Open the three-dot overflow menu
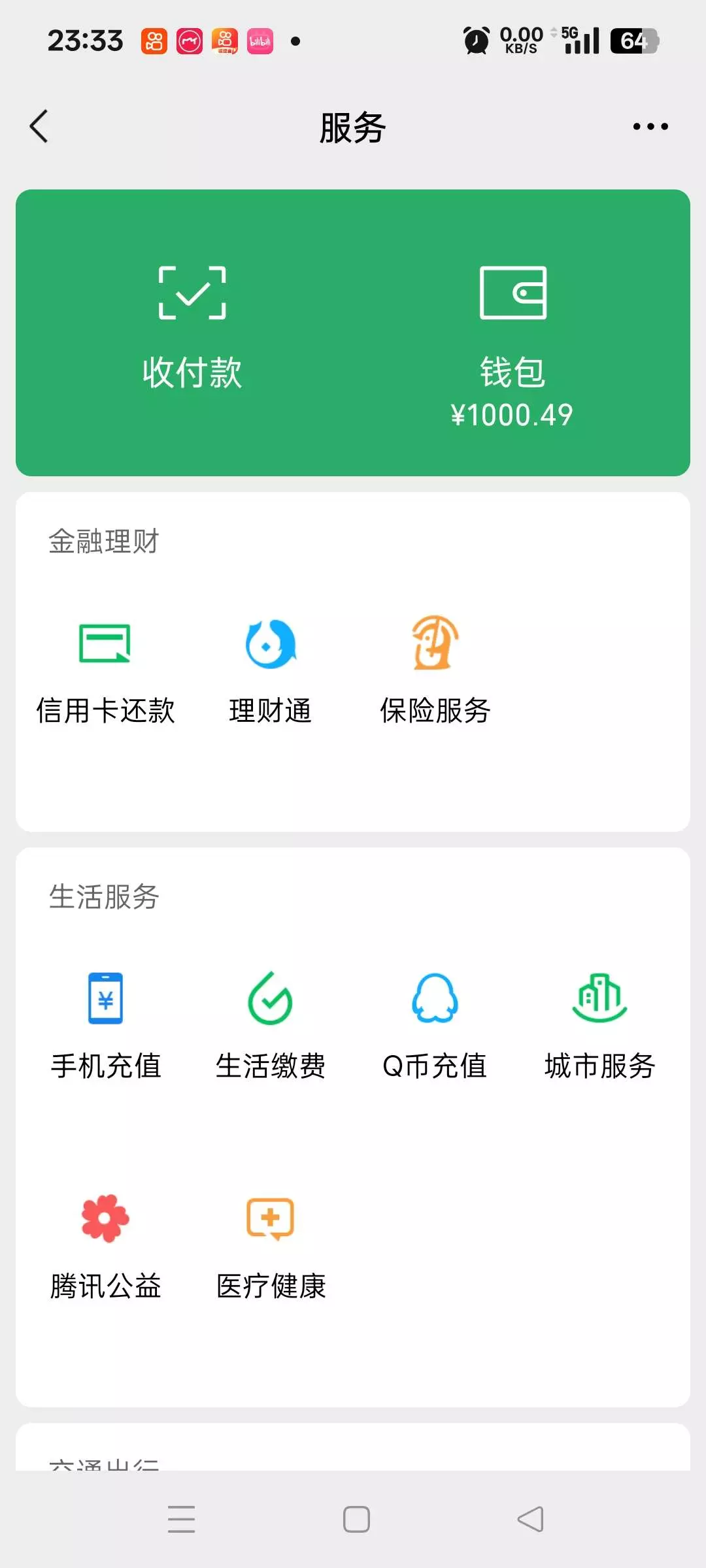Screen dimensions: 706x1568 pyautogui.click(x=650, y=126)
